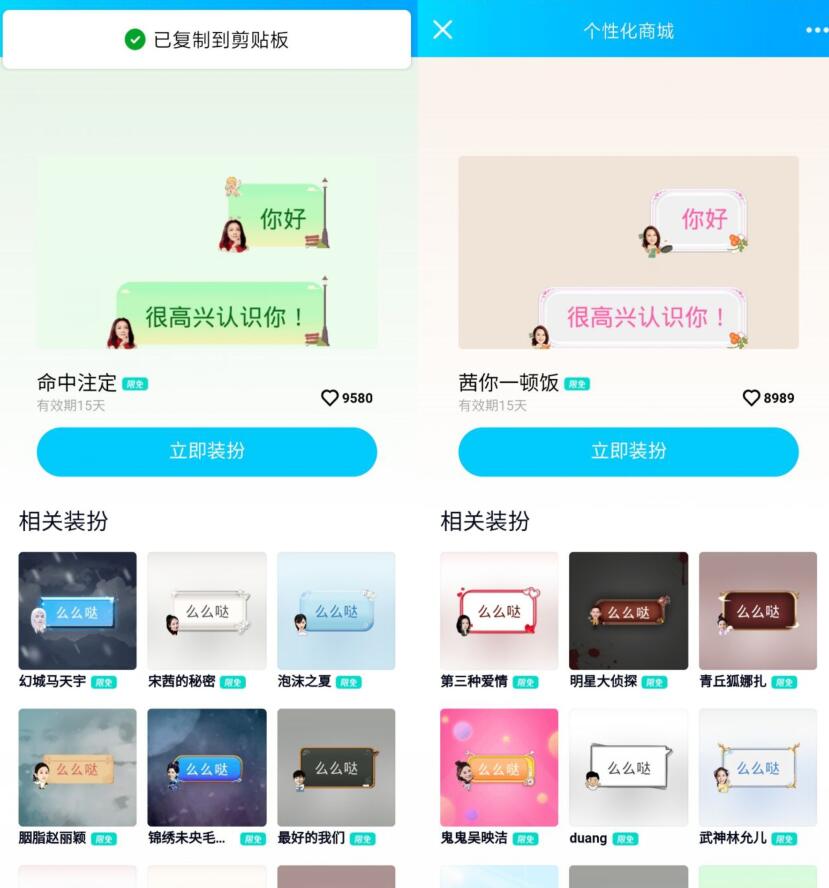Close the 个性化商城 page
This screenshot has height=888, width=829.
[443, 30]
